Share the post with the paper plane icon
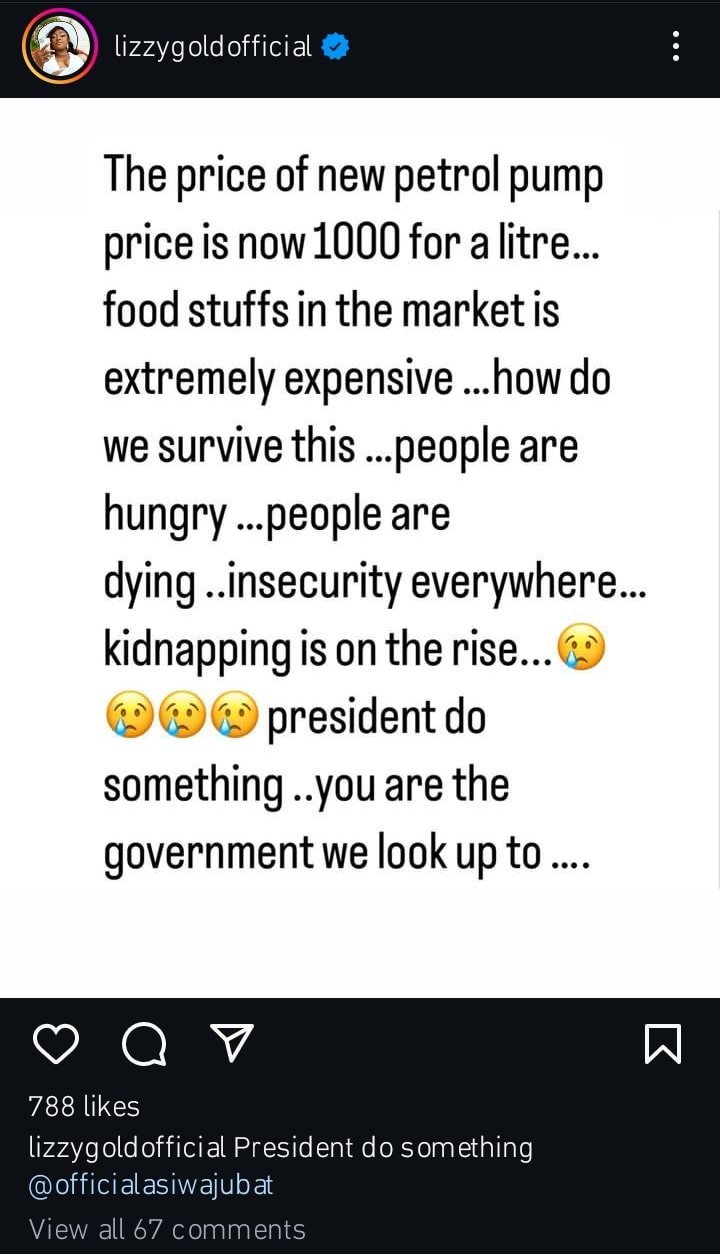This screenshot has height=1254, width=720. [x=231, y=1043]
